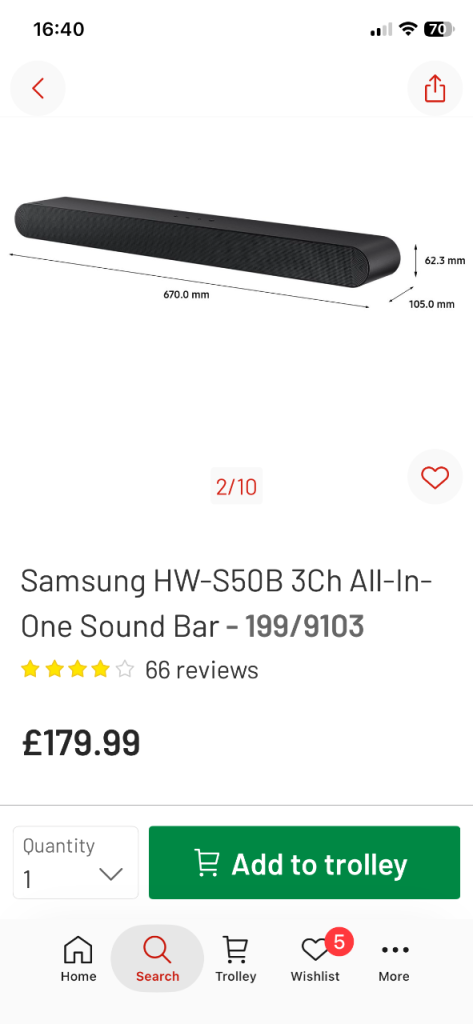
Task: Go back using the red arrow
Action: (x=38, y=88)
